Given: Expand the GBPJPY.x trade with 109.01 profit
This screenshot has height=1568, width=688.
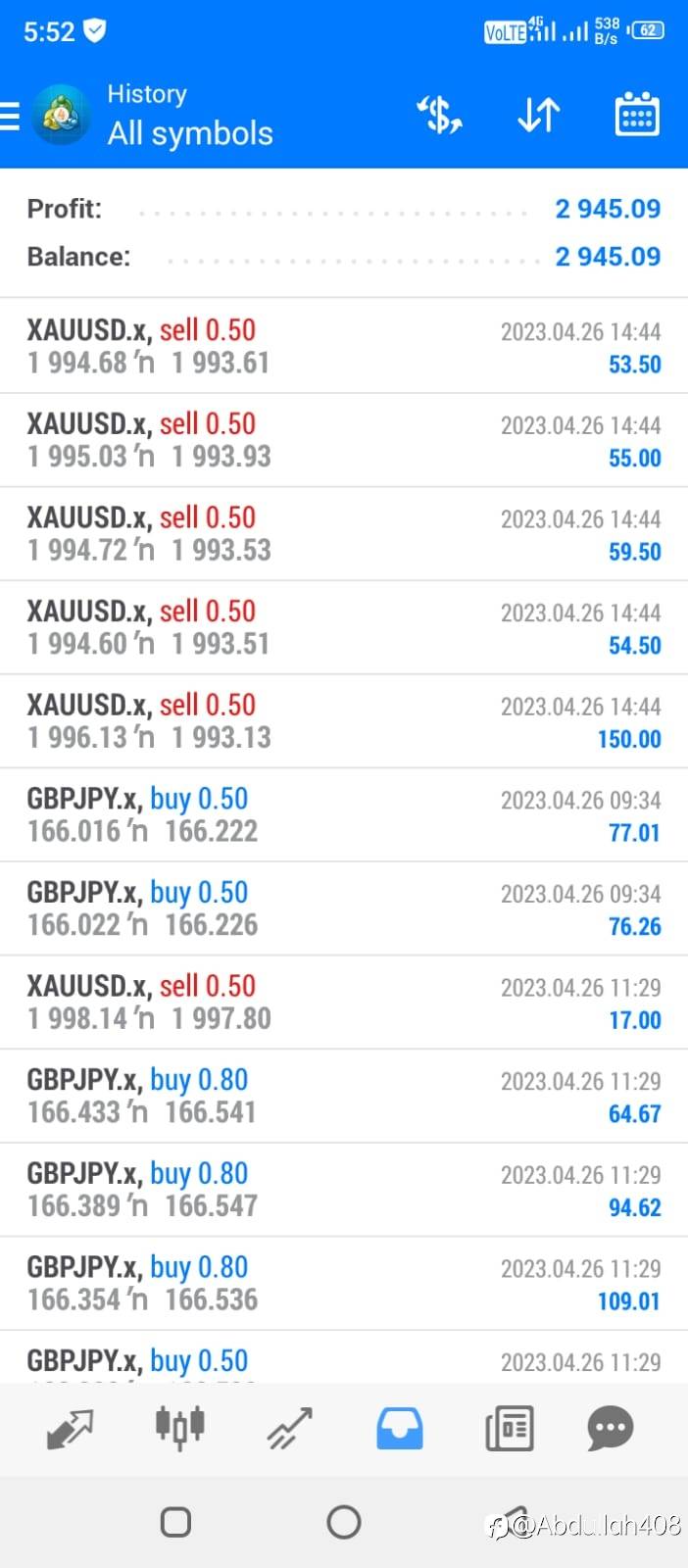Looking at the screenshot, I should (x=343, y=1284).
